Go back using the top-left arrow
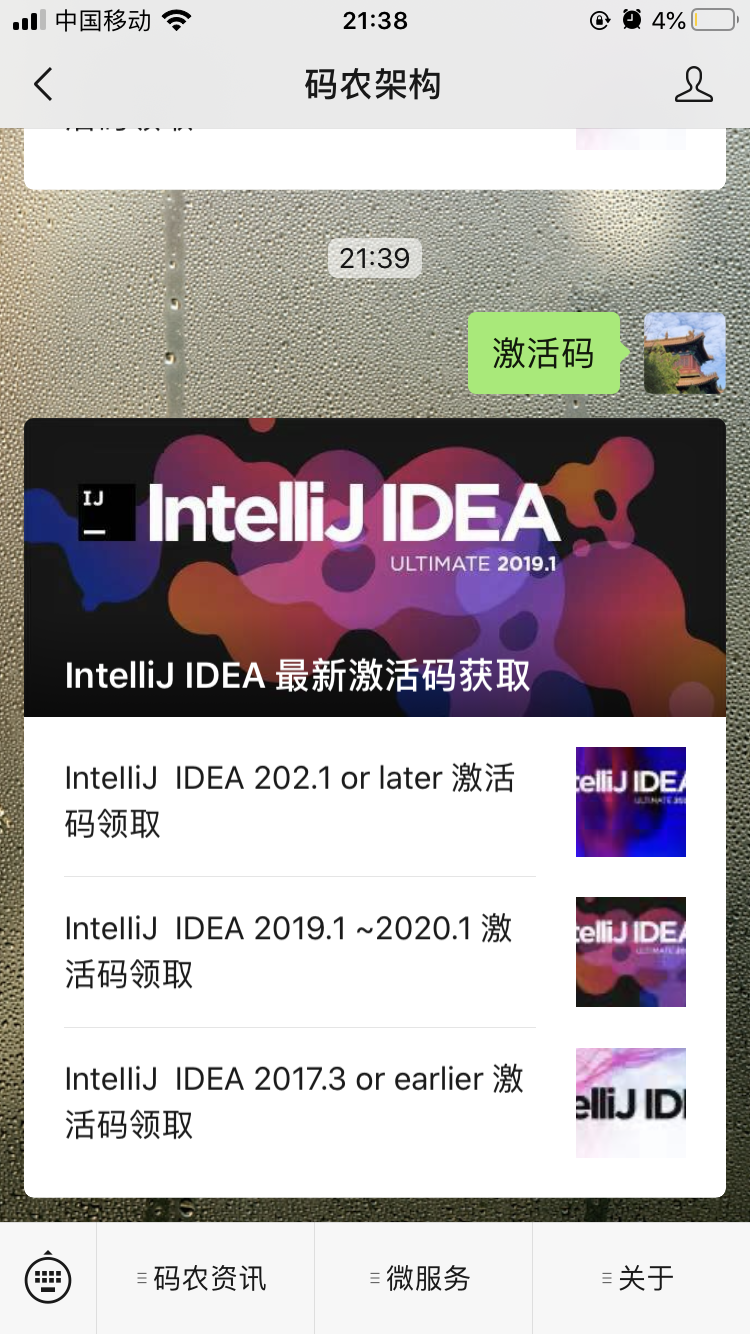This screenshot has width=750, height=1334. coord(43,85)
